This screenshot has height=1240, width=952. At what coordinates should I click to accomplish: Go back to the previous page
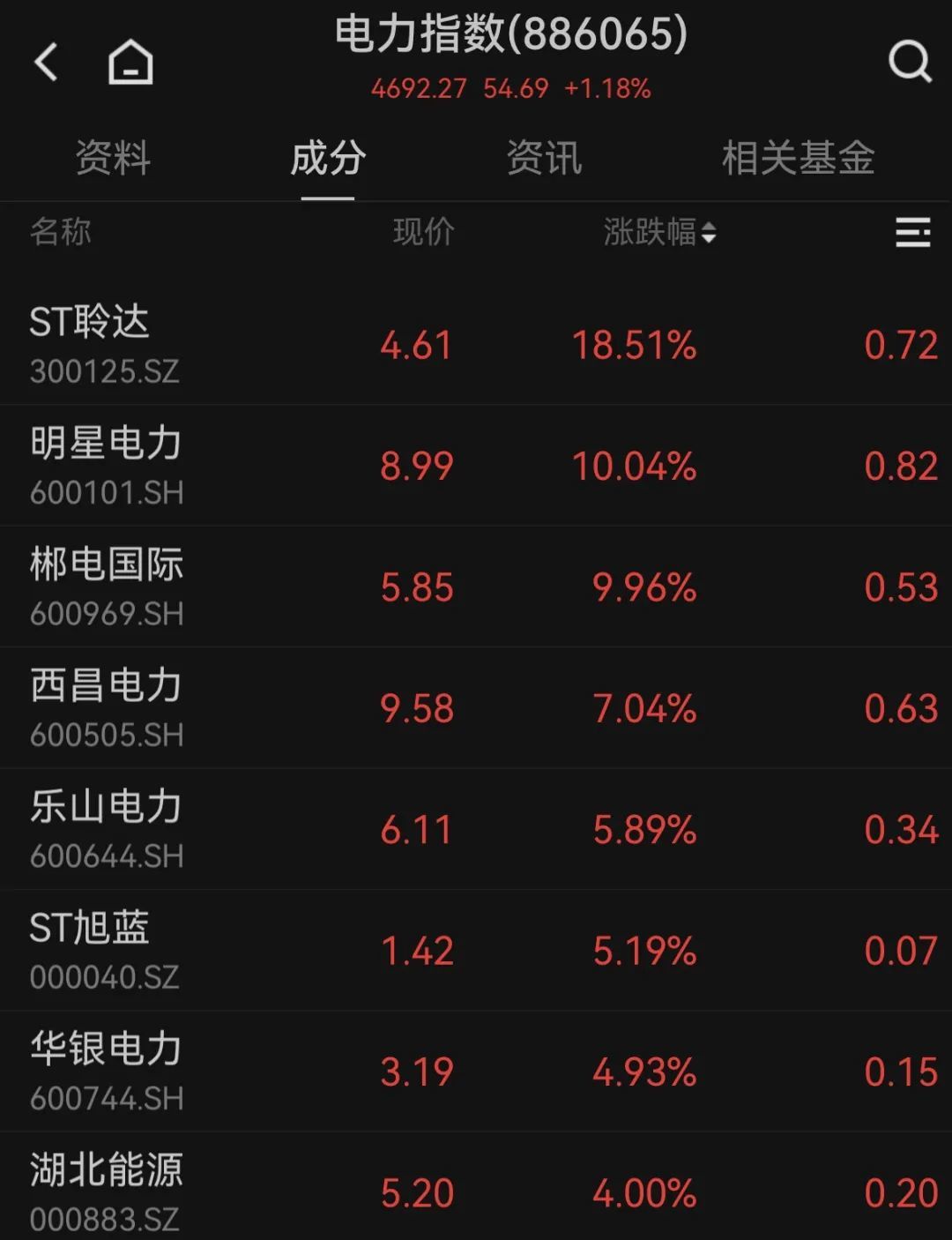point(46,63)
